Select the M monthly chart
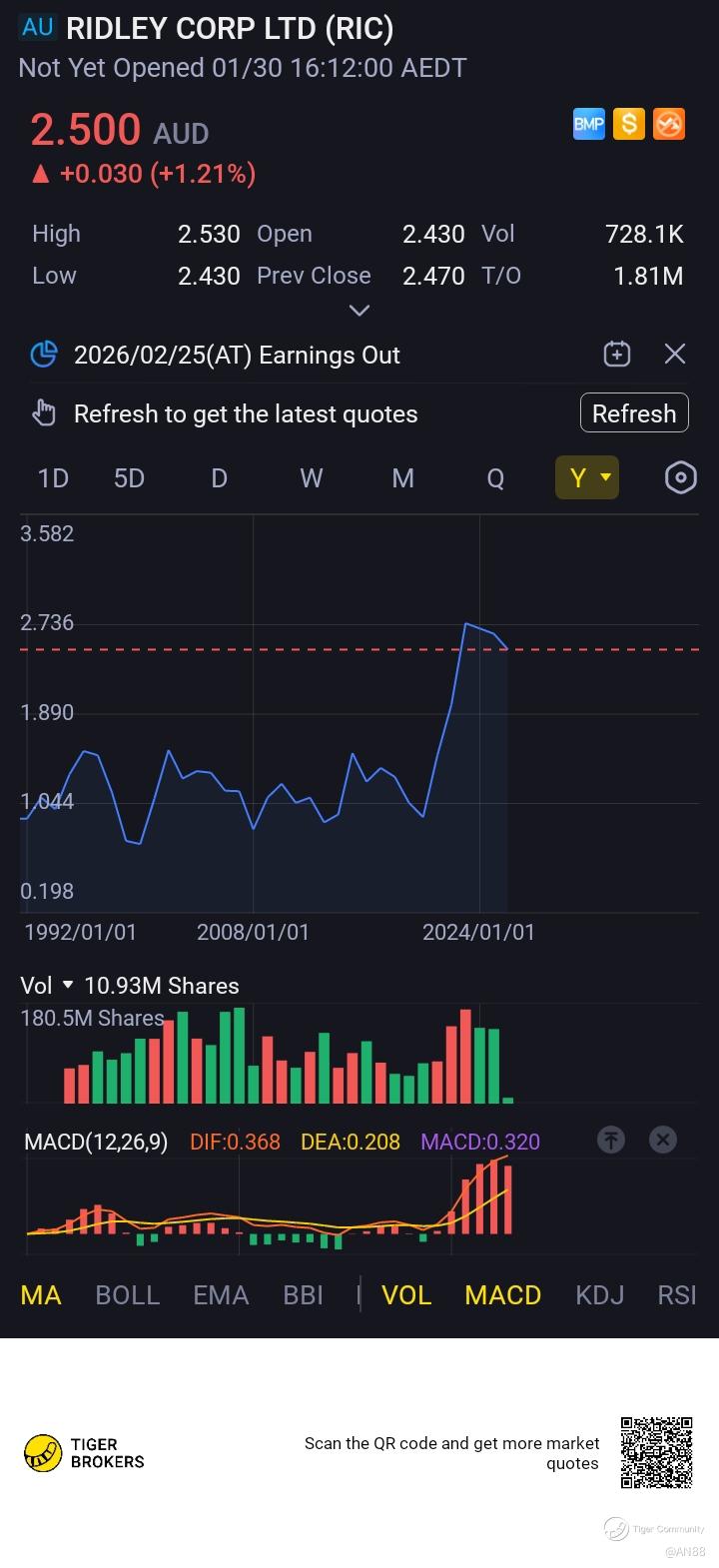Viewport: 719px width, 1568px height. pos(403,478)
